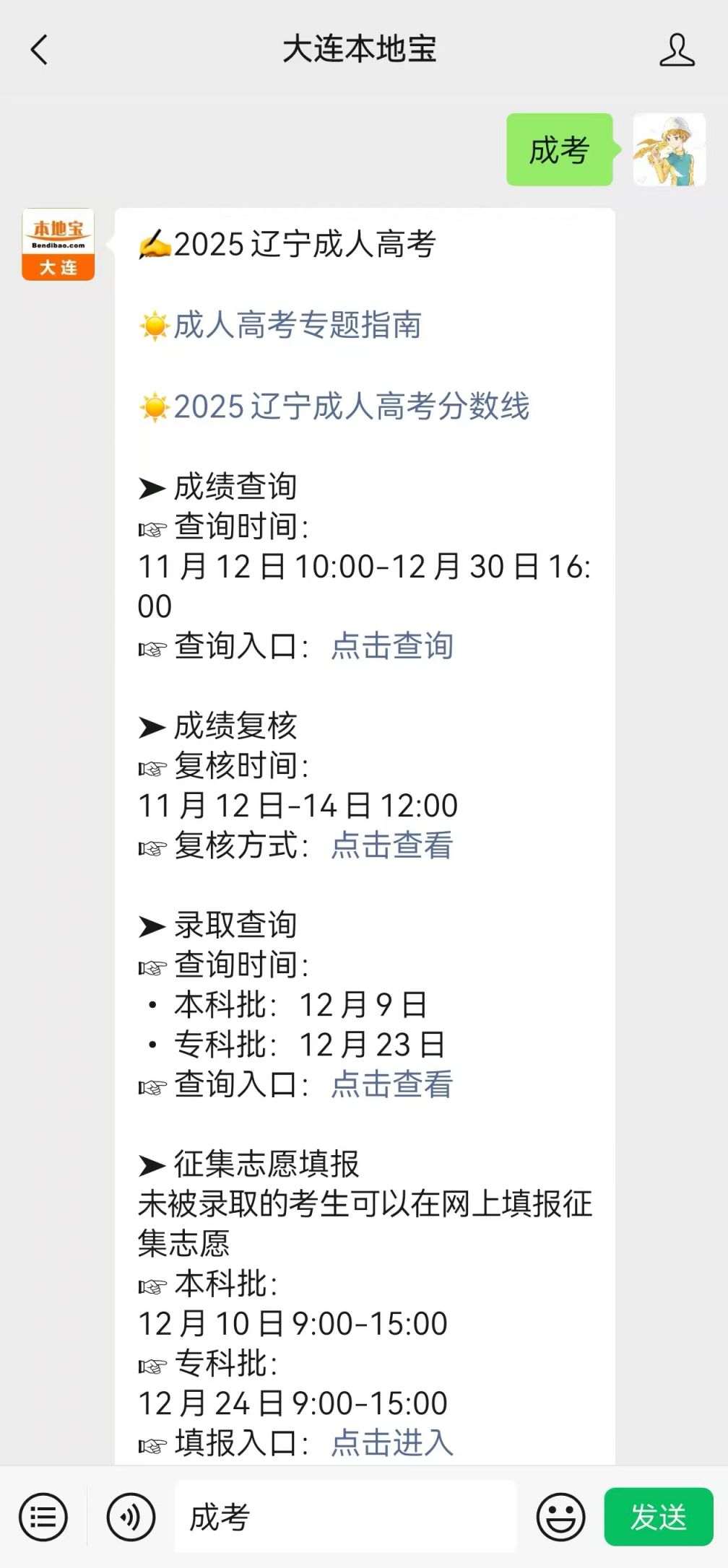Focus the message input containing 成考

pos(345,1517)
